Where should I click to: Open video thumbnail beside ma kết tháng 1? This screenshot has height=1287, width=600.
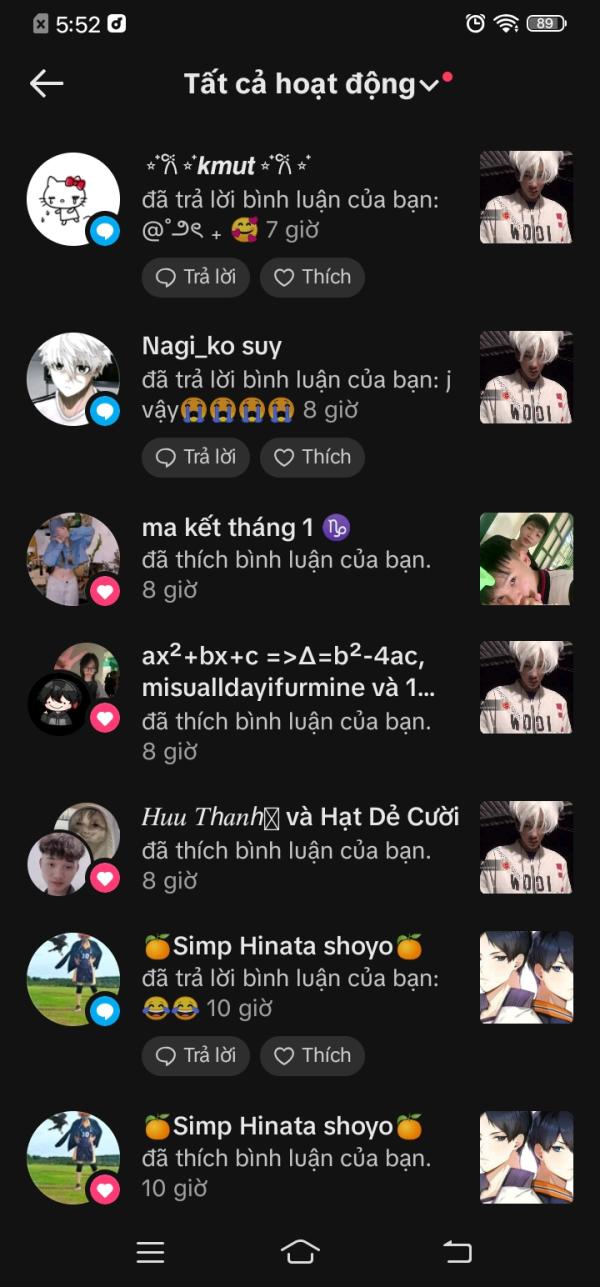click(x=527, y=559)
